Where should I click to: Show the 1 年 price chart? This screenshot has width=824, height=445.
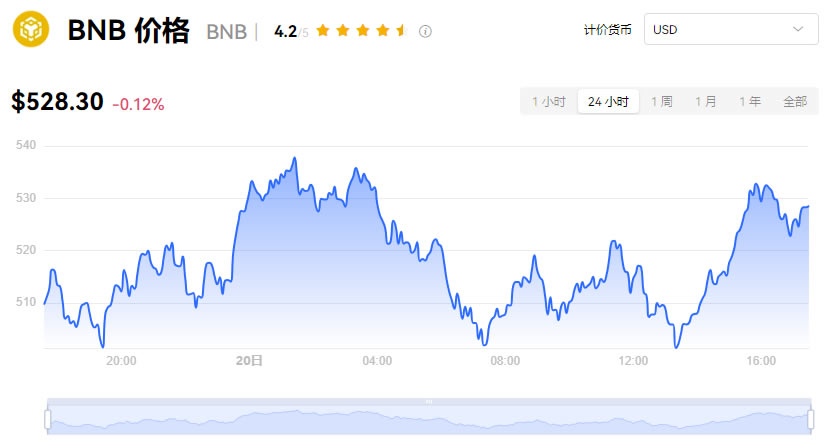[x=750, y=102]
